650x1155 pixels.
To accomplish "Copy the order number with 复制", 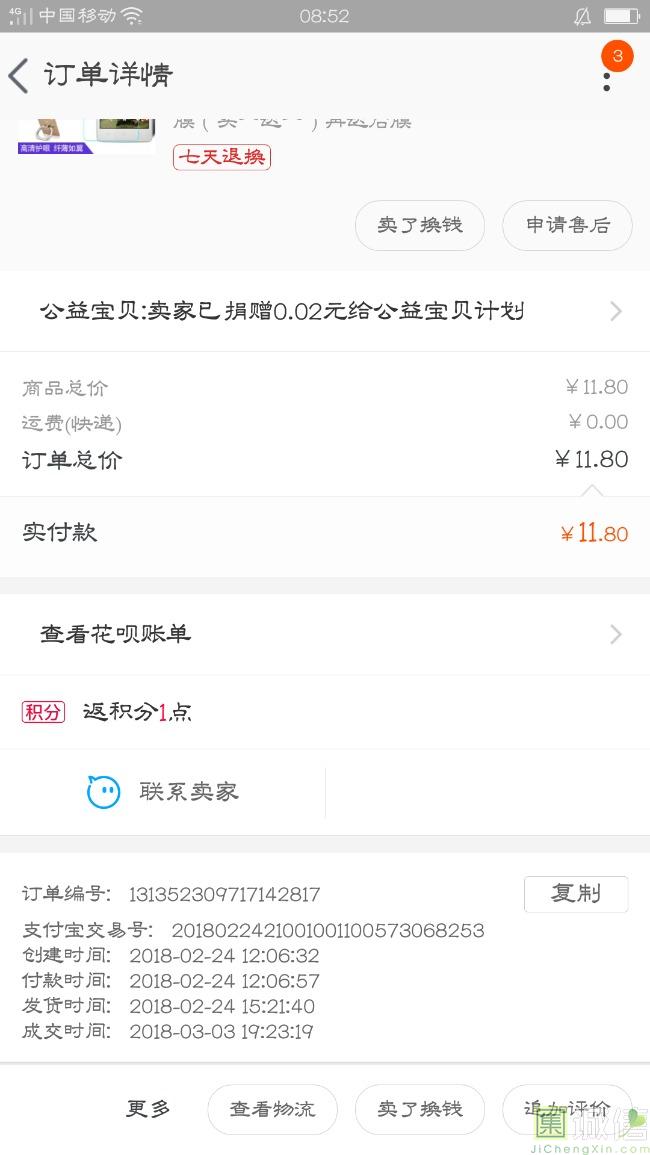I will point(576,894).
